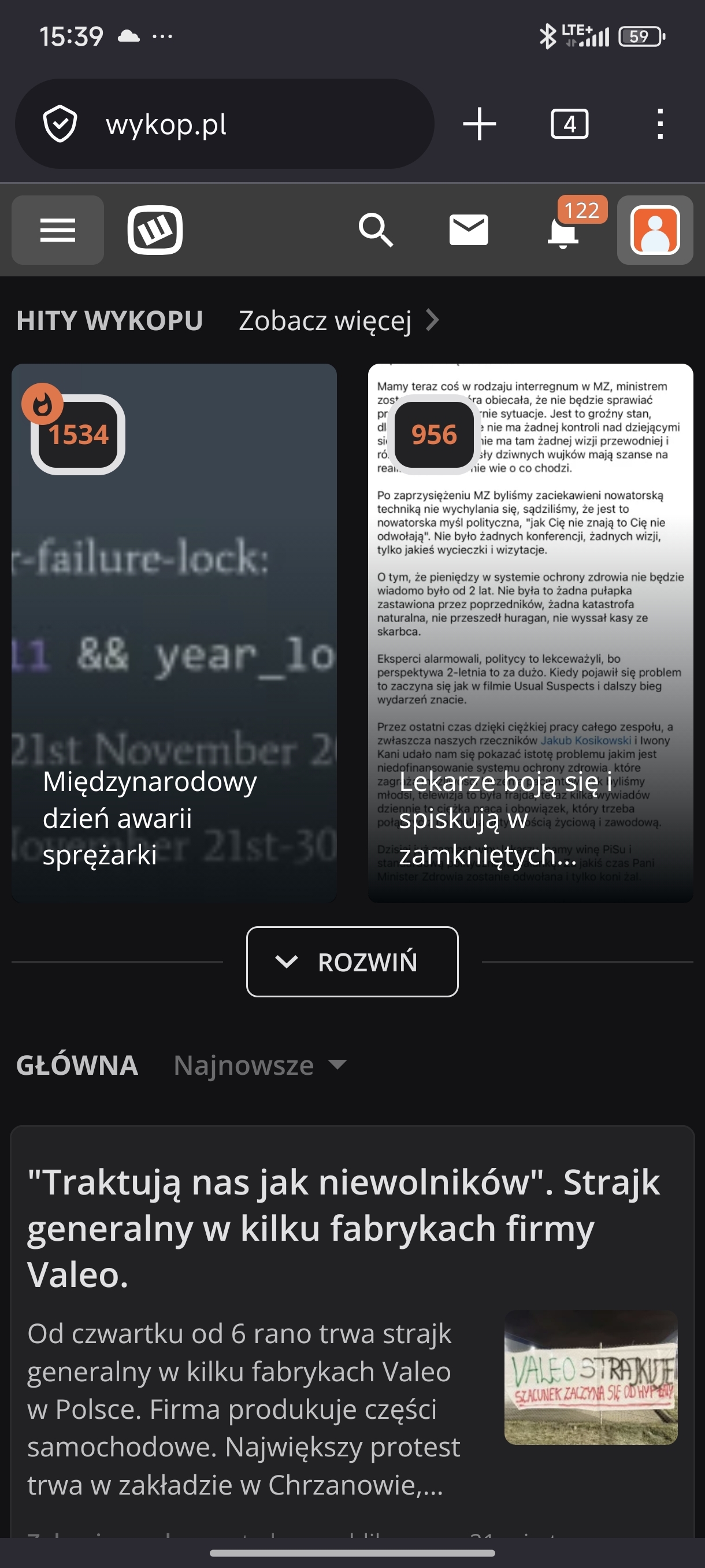View the Valeo strike banner thumbnail

(591, 1377)
